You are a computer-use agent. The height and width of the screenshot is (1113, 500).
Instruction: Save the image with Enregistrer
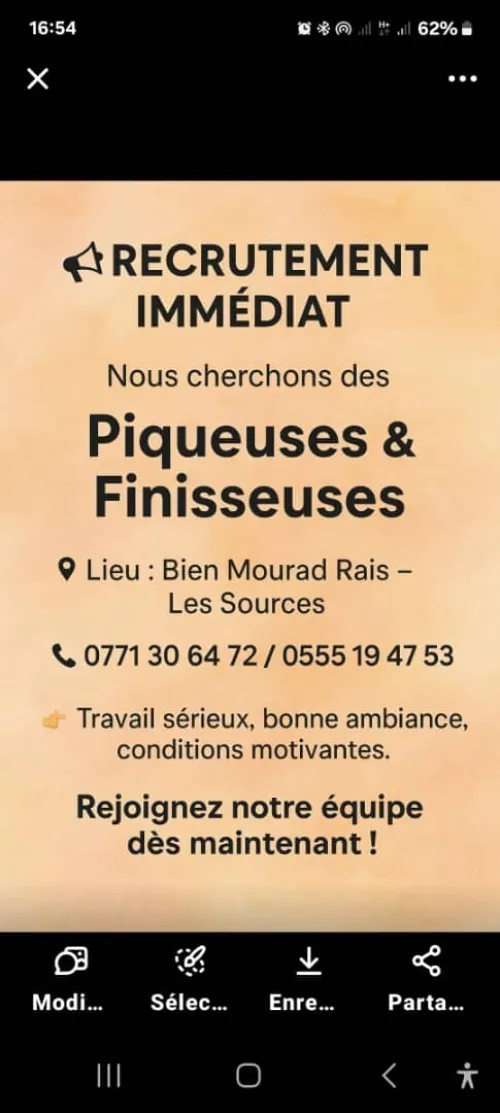[308, 980]
